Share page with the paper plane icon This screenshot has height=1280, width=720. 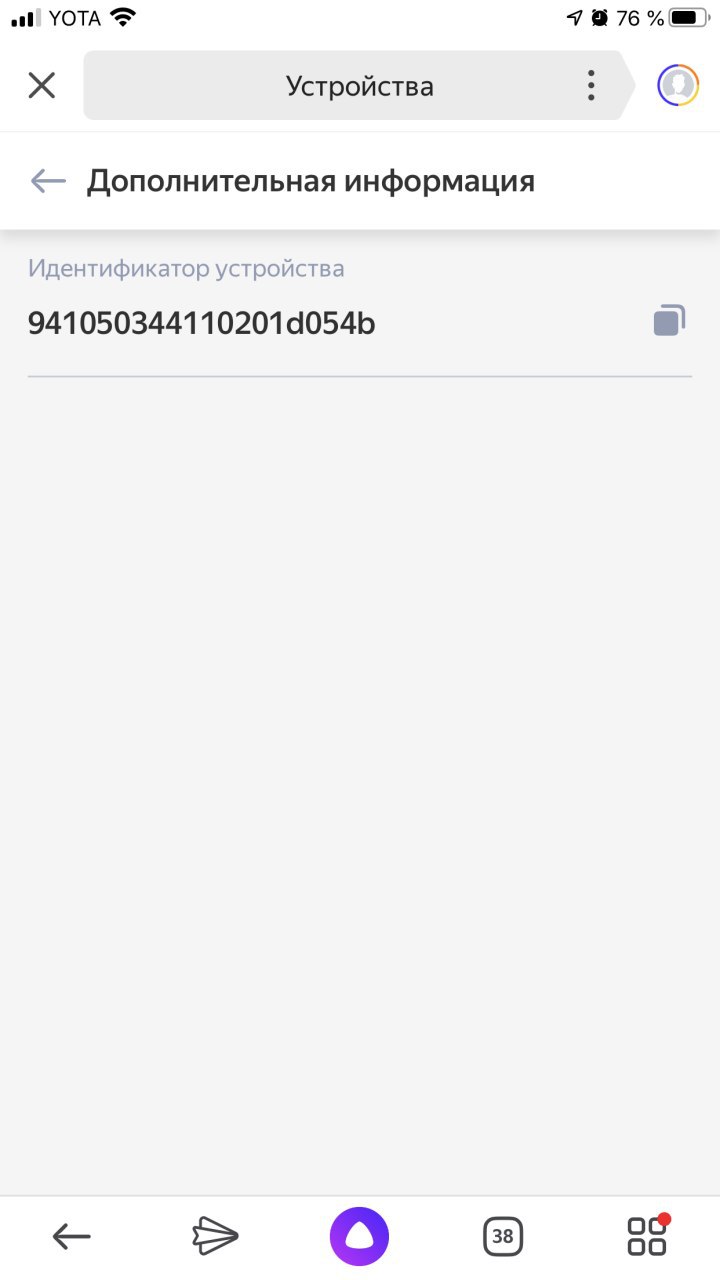click(216, 1237)
